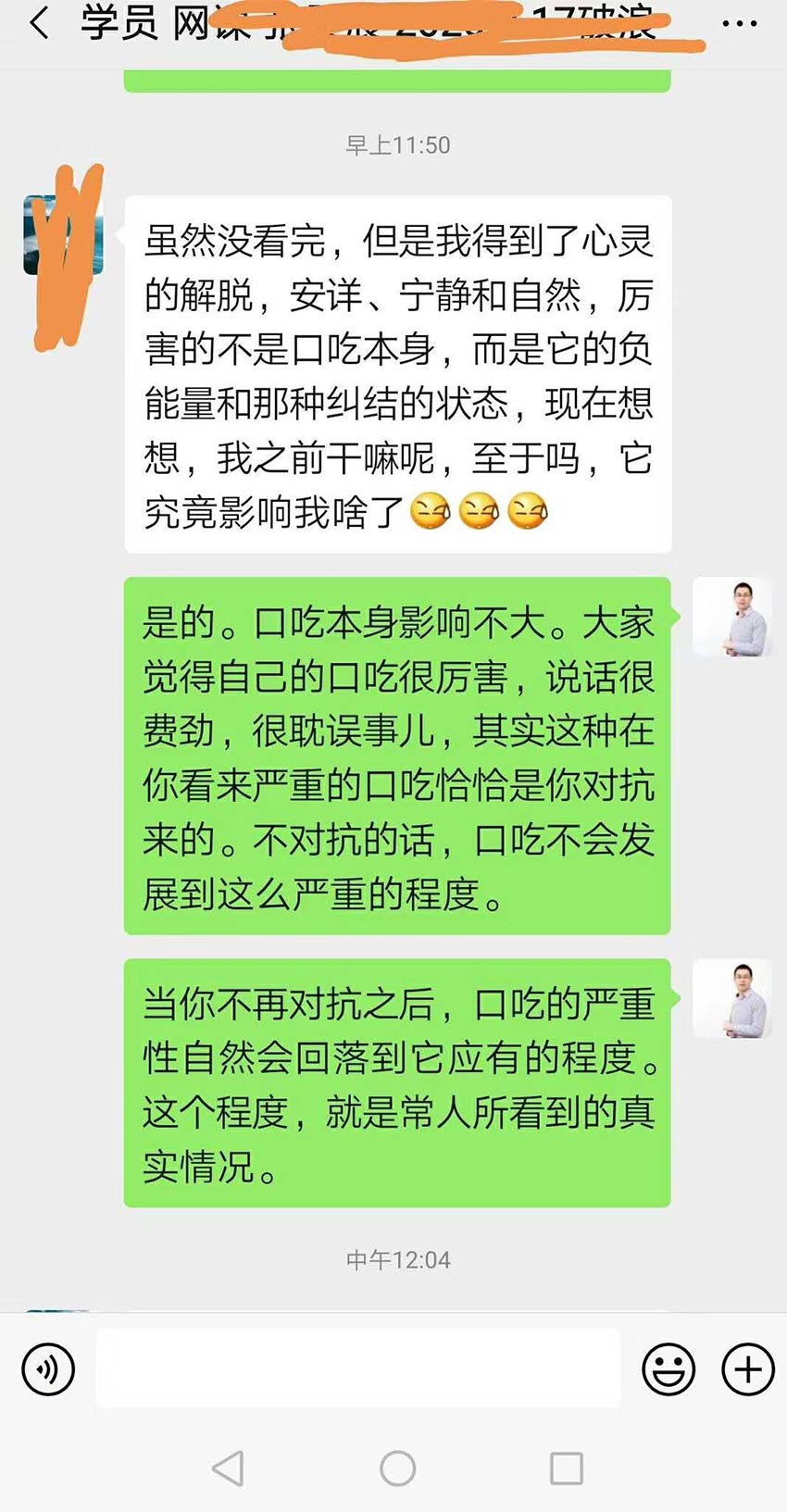
Task: Tap the system home button
Action: [x=397, y=1468]
